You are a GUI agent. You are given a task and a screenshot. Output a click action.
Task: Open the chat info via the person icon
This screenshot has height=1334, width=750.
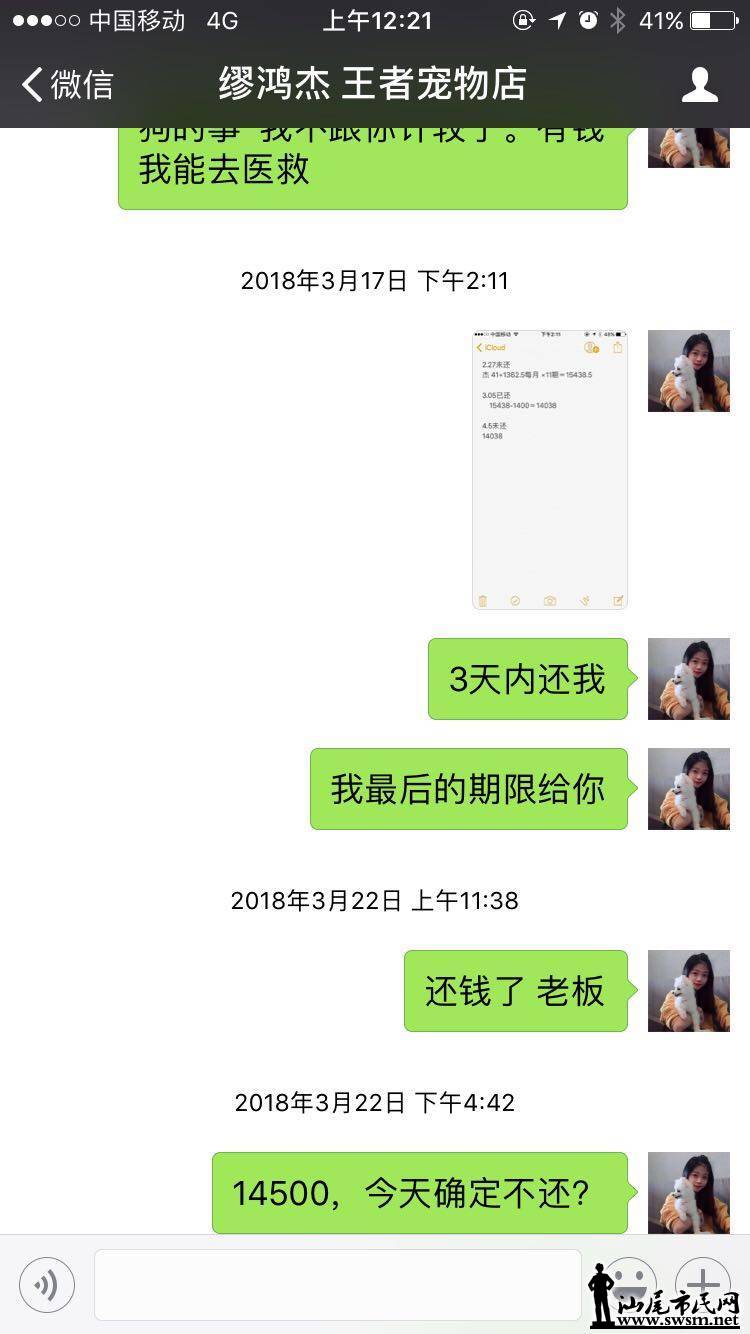pyautogui.click(x=701, y=85)
